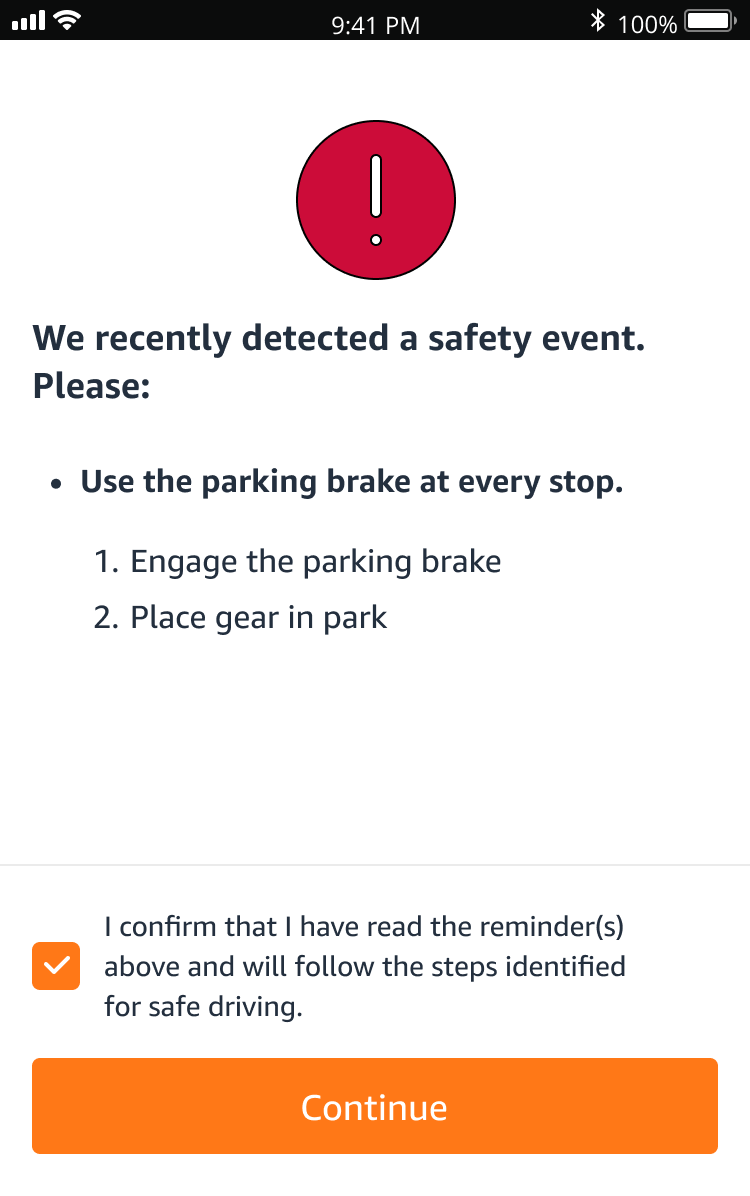
Task: Tap the bullet point beside parking brake reminder
Action: tap(57, 483)
